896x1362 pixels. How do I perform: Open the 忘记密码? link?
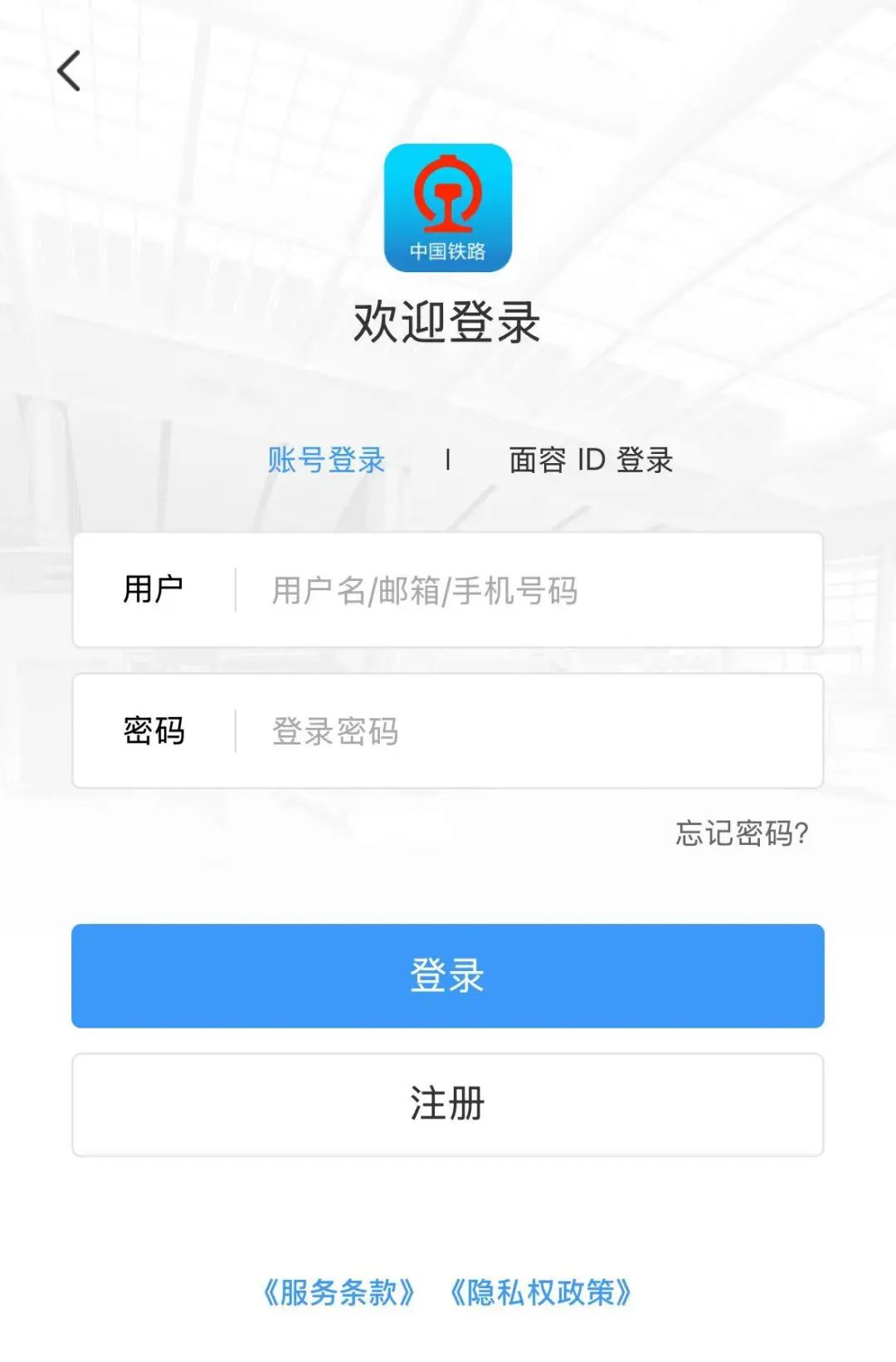point(741,833)
